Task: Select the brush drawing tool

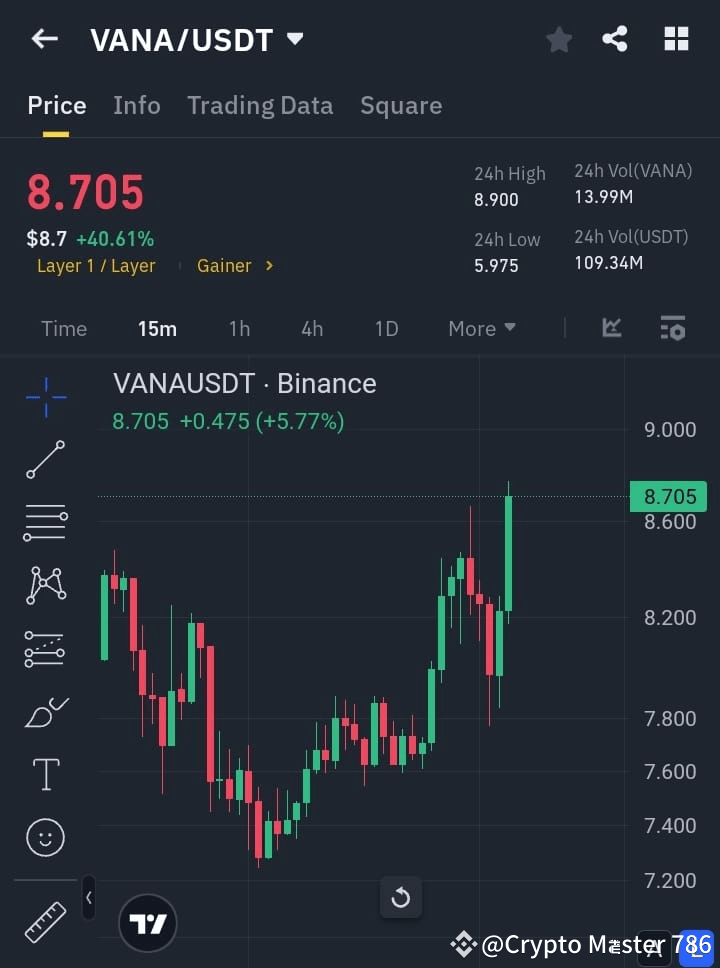Action: tap(45, 712)
